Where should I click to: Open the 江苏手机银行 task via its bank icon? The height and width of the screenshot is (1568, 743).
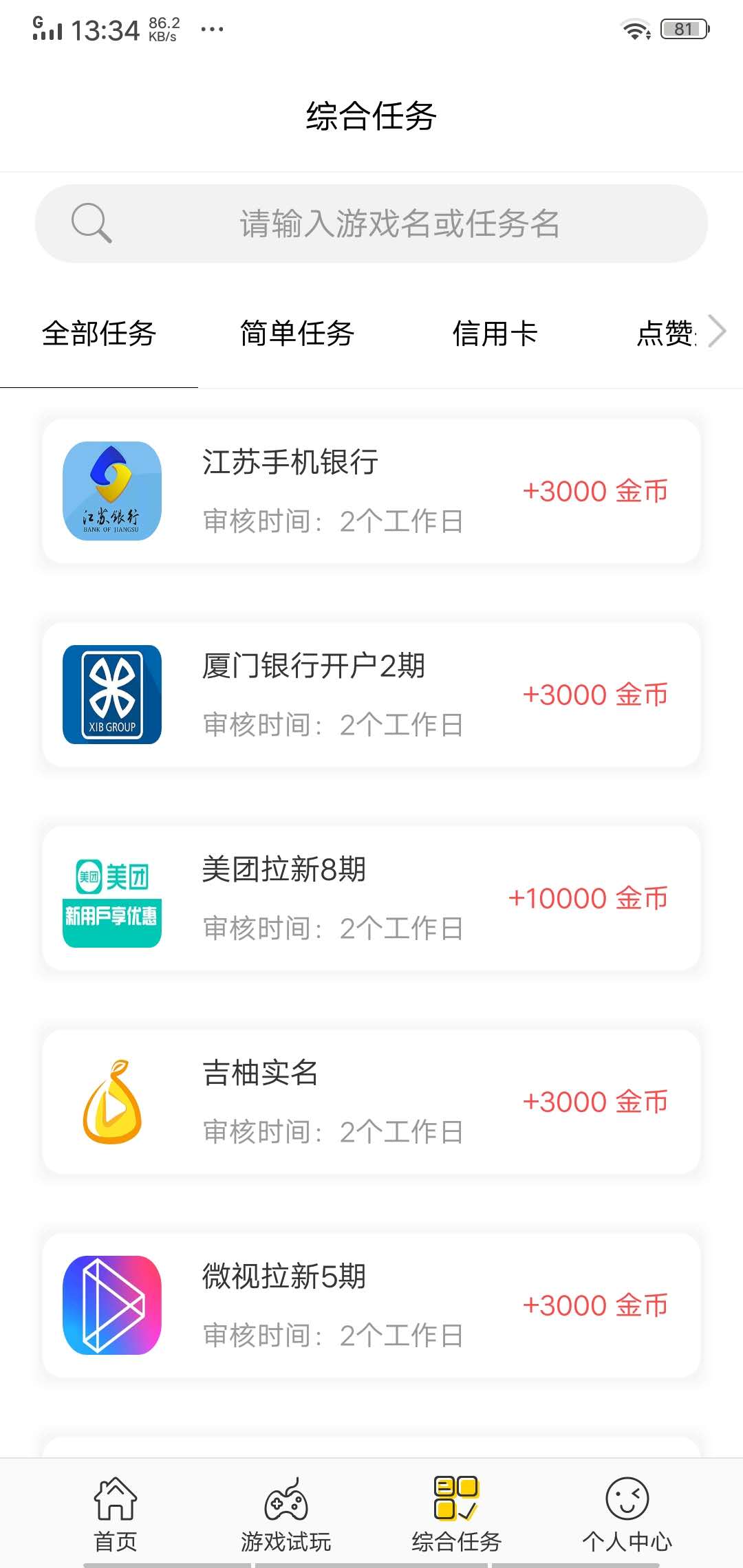coord(111,490)
